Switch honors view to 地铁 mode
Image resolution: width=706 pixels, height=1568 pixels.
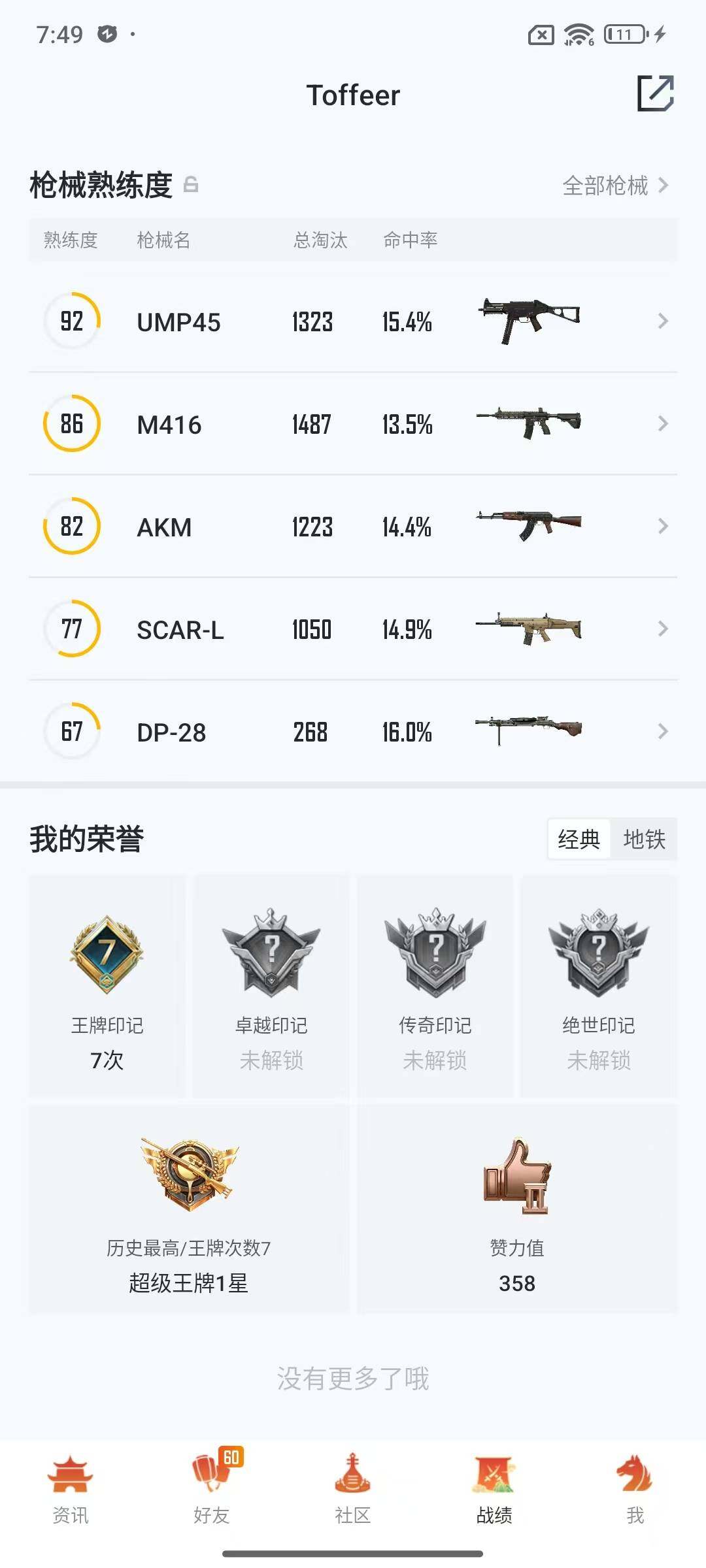(644, 840)
